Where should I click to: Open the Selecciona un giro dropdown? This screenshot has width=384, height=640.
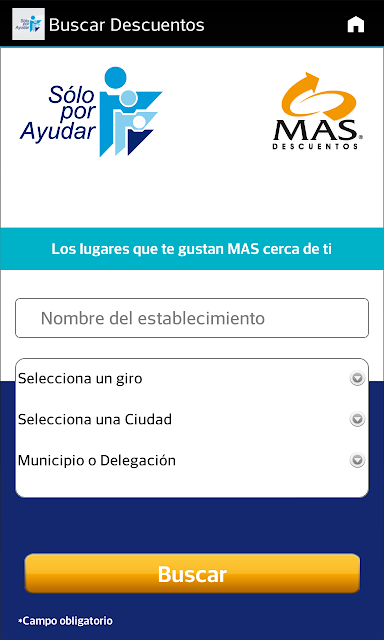coord(192,379)
